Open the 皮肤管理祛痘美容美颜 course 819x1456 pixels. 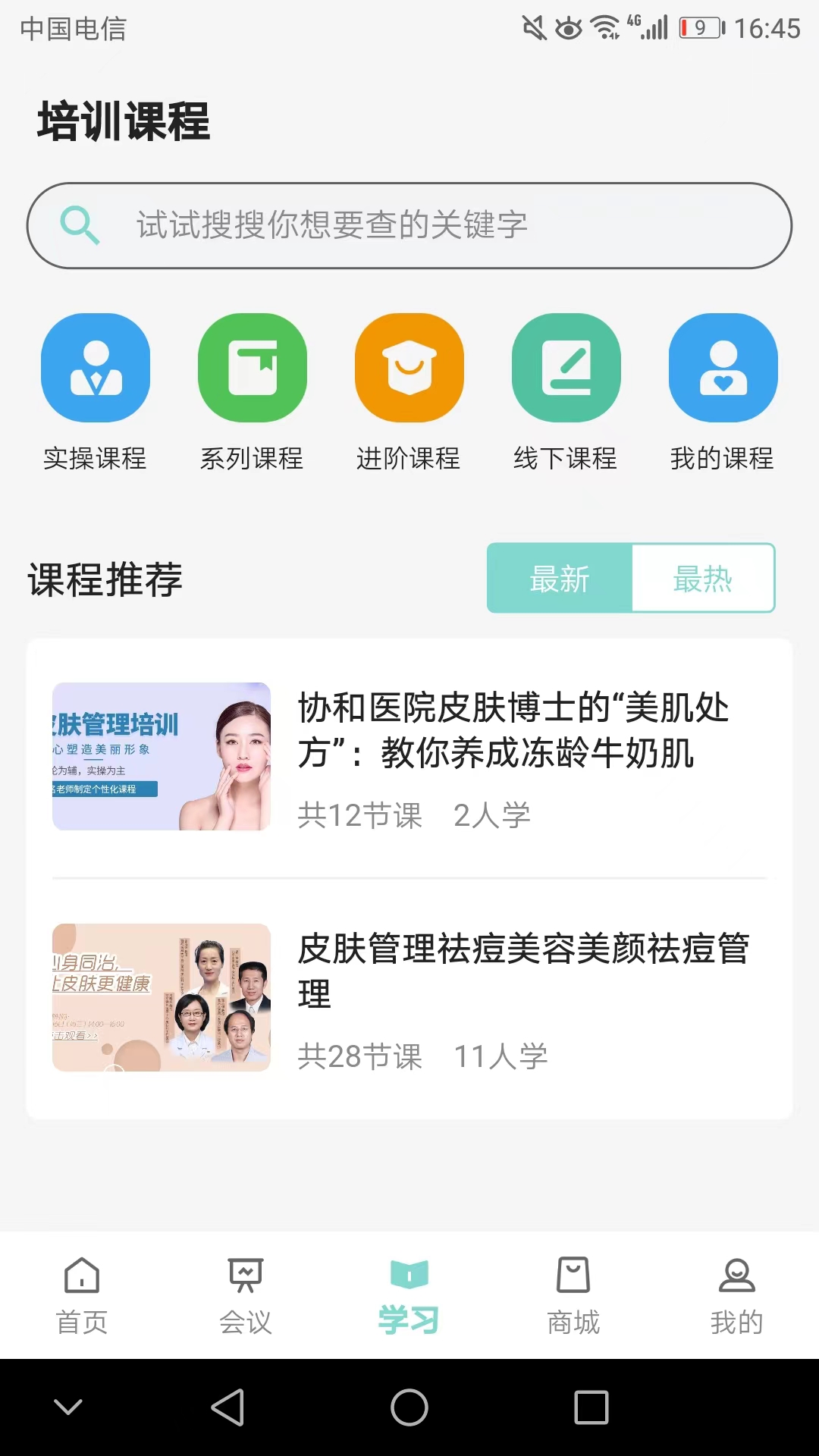[x=525, y=974]
